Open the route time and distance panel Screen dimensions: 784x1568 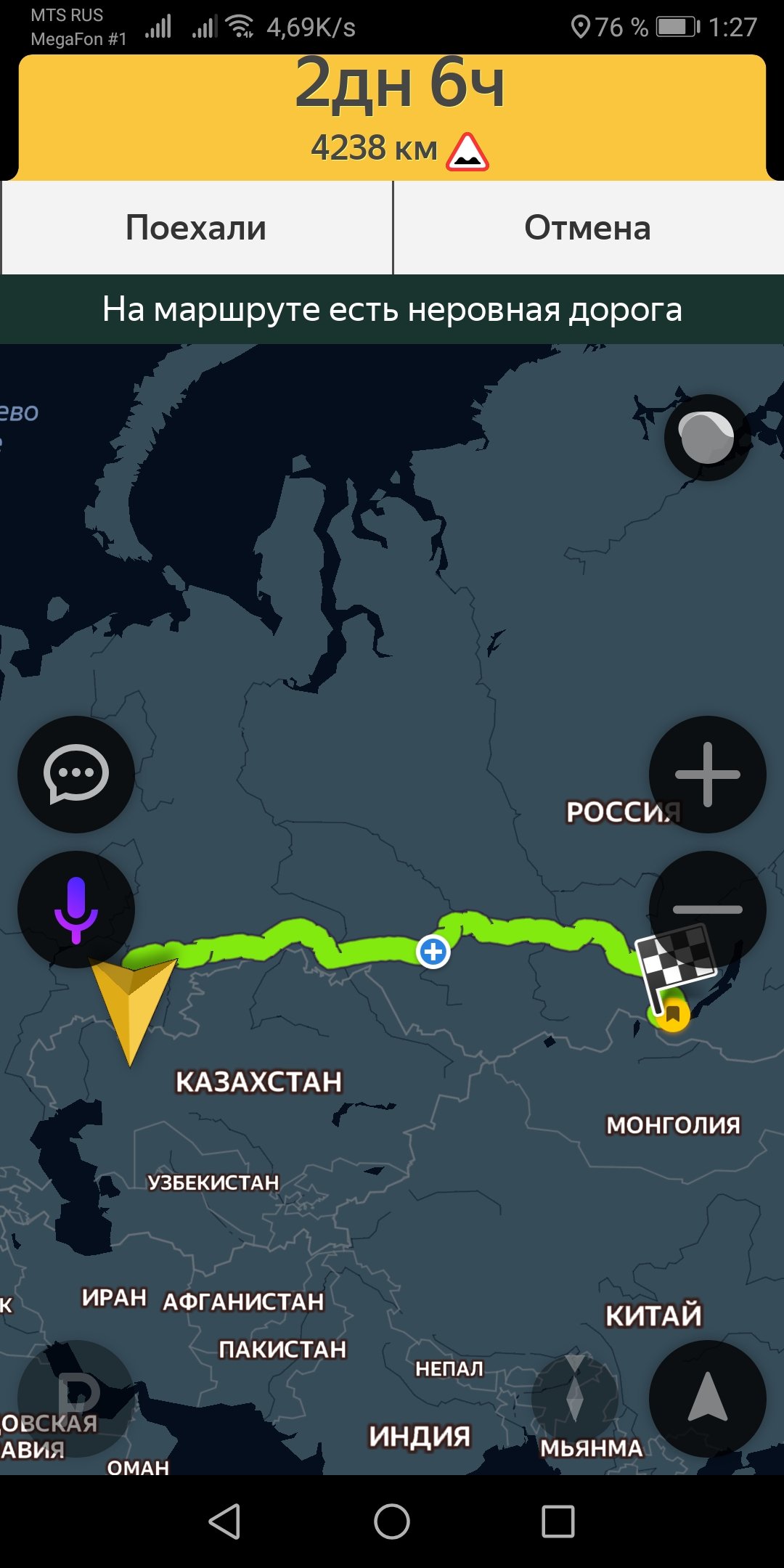[x=392, y=116]
